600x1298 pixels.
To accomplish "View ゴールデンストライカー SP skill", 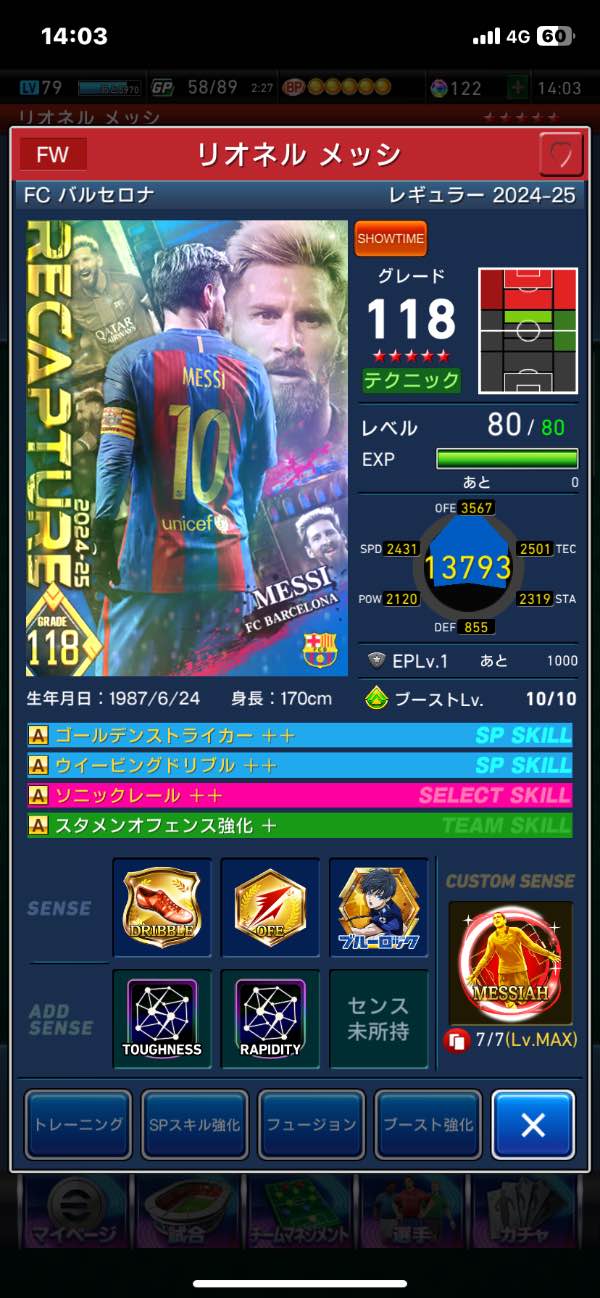I will (x=300, y=735).
